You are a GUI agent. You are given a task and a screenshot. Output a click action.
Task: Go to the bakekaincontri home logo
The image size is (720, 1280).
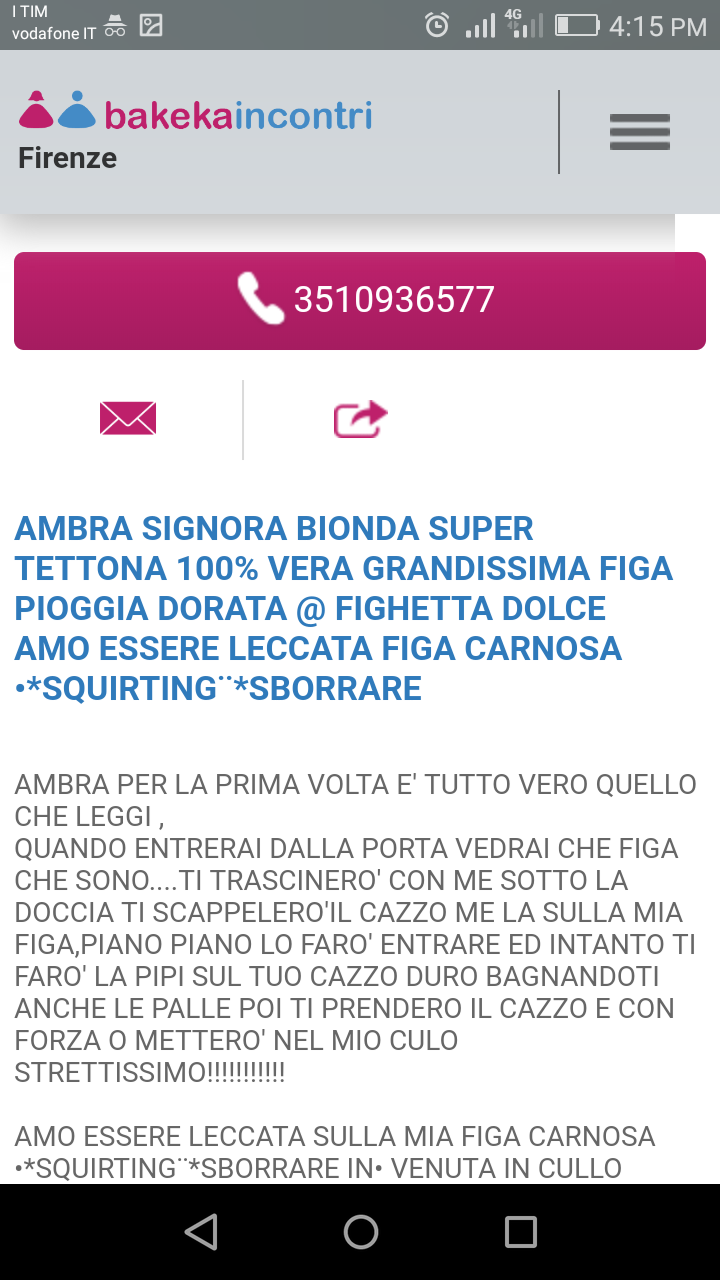[196, 113]
